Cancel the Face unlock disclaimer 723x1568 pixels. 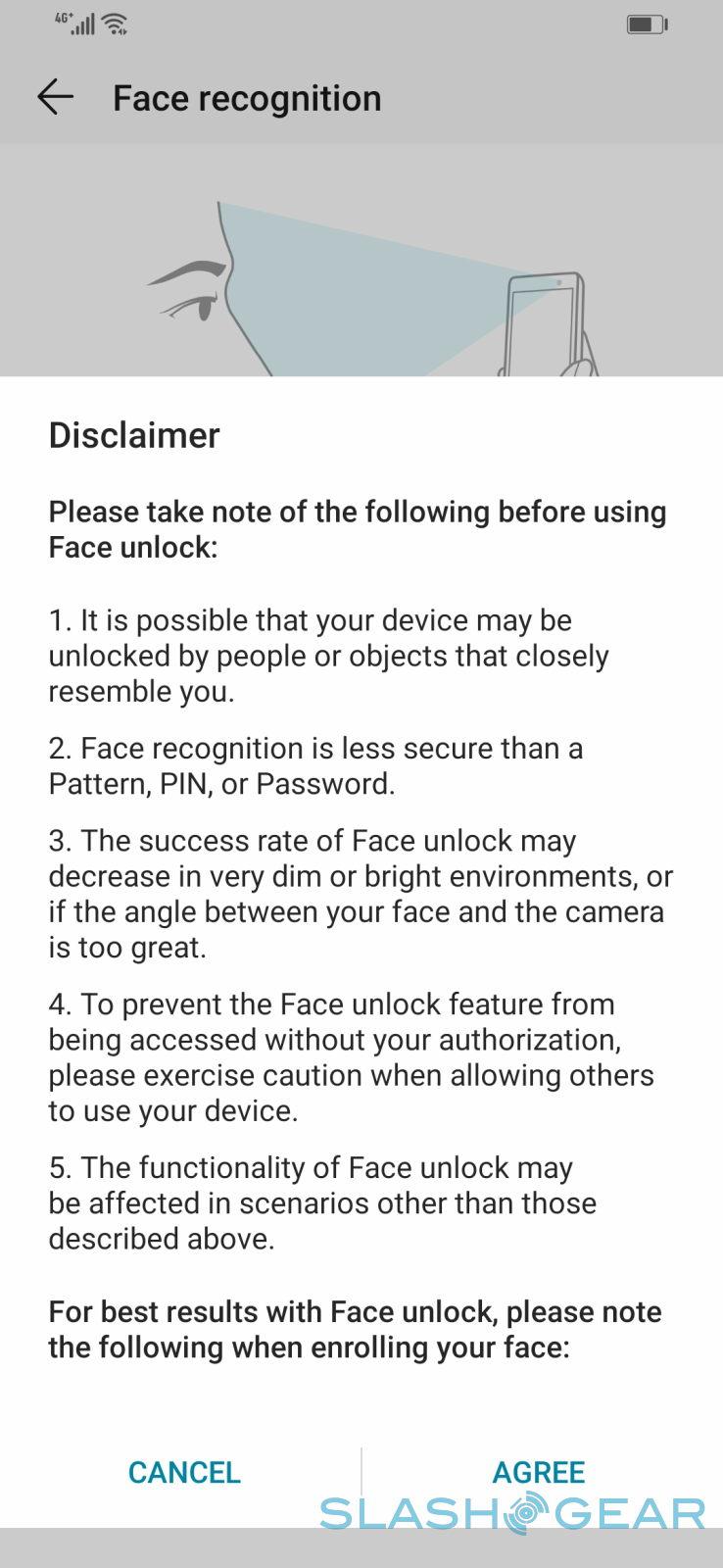(x=184, y=1472)
